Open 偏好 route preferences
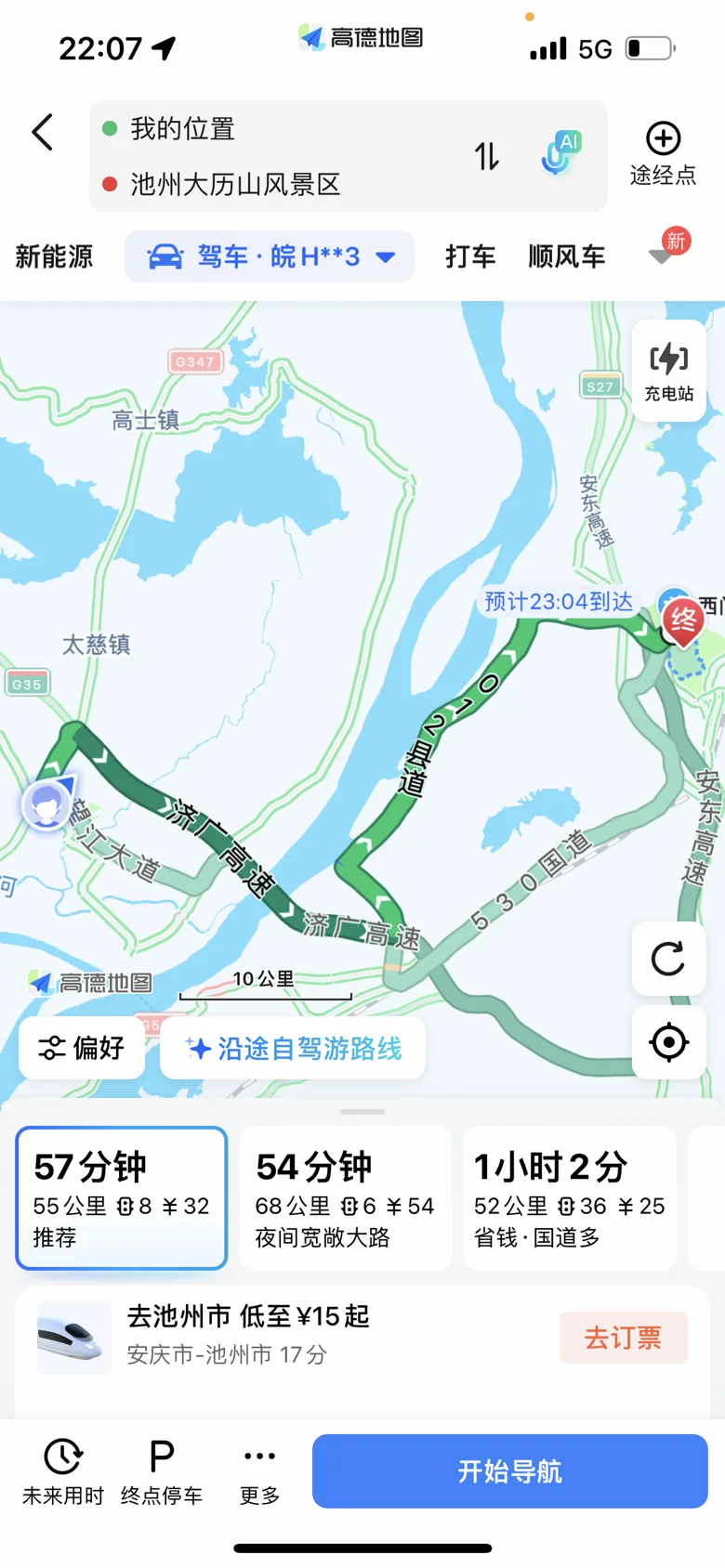 click(x=82, y=1048)
